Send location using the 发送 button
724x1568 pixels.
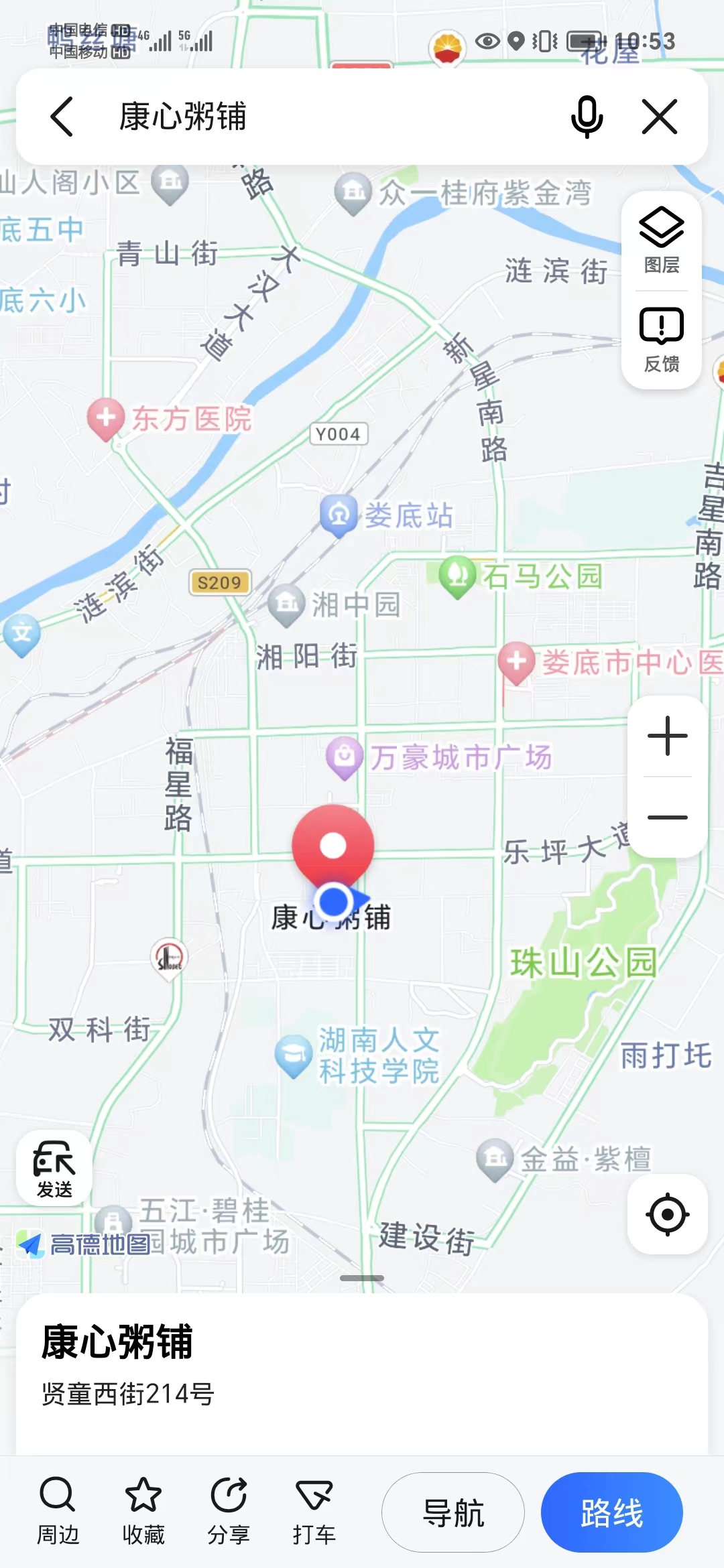coord(54,1169)
